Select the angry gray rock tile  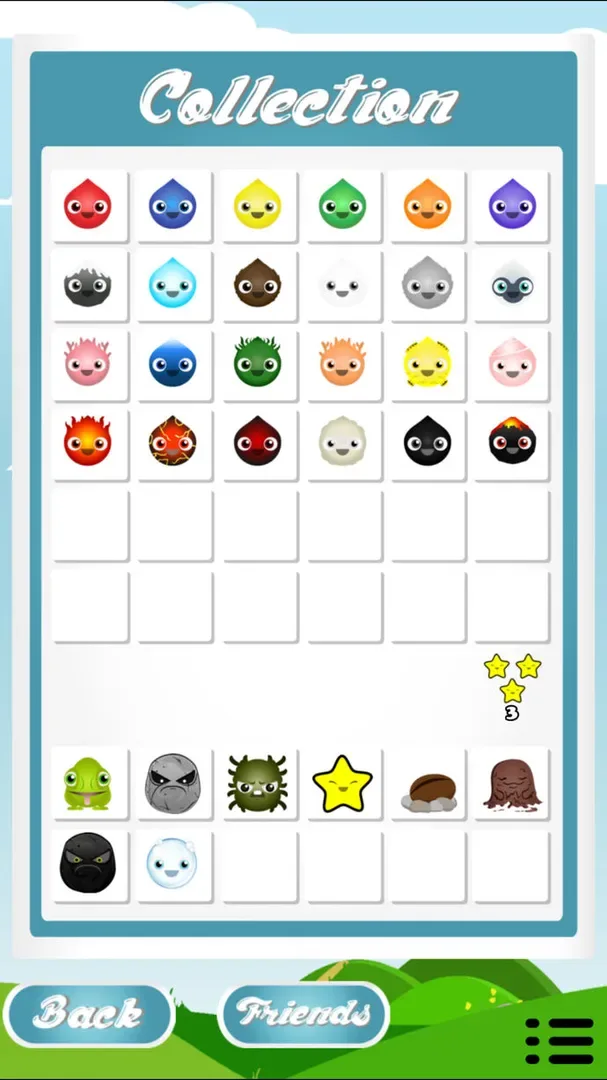(x=174, y=784)
